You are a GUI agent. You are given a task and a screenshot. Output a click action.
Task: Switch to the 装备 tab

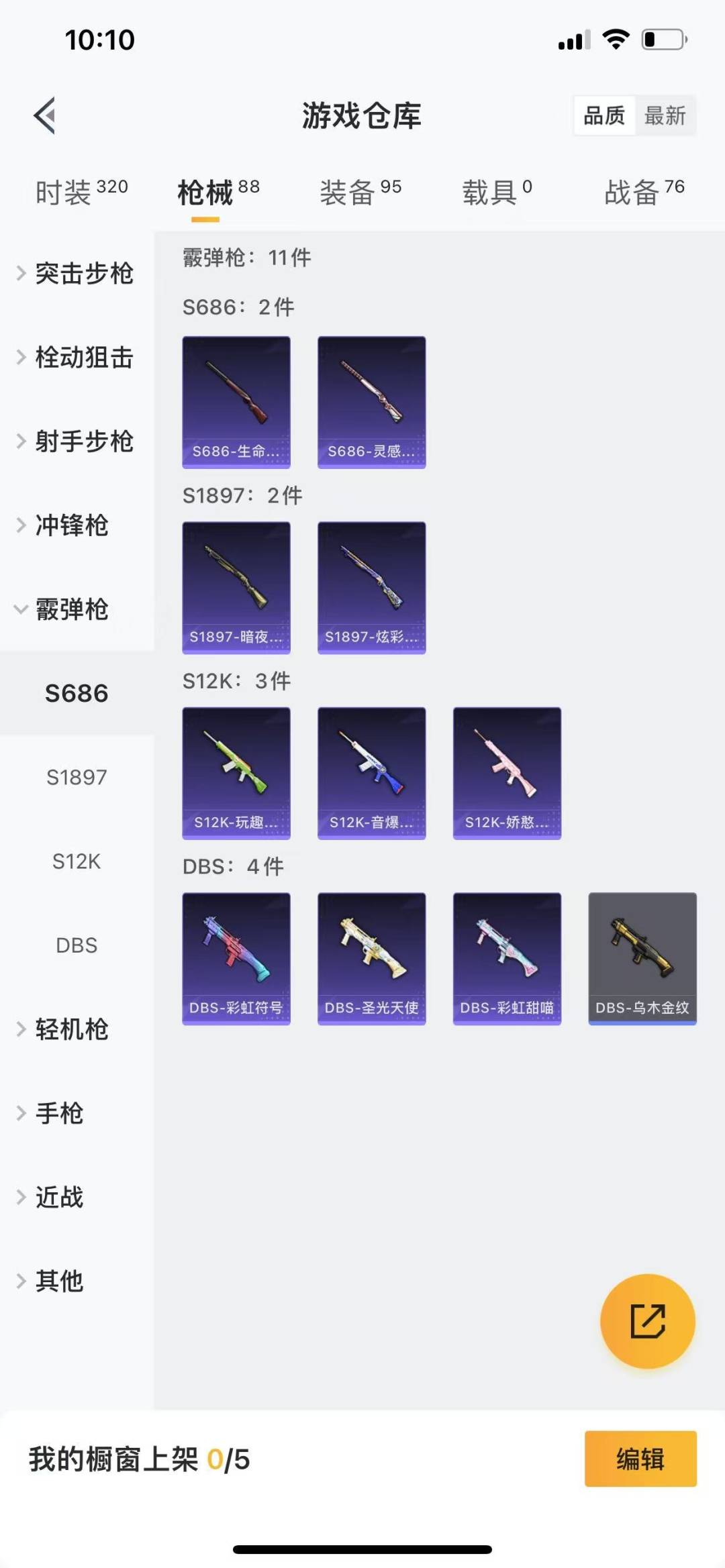coord(360,193)
